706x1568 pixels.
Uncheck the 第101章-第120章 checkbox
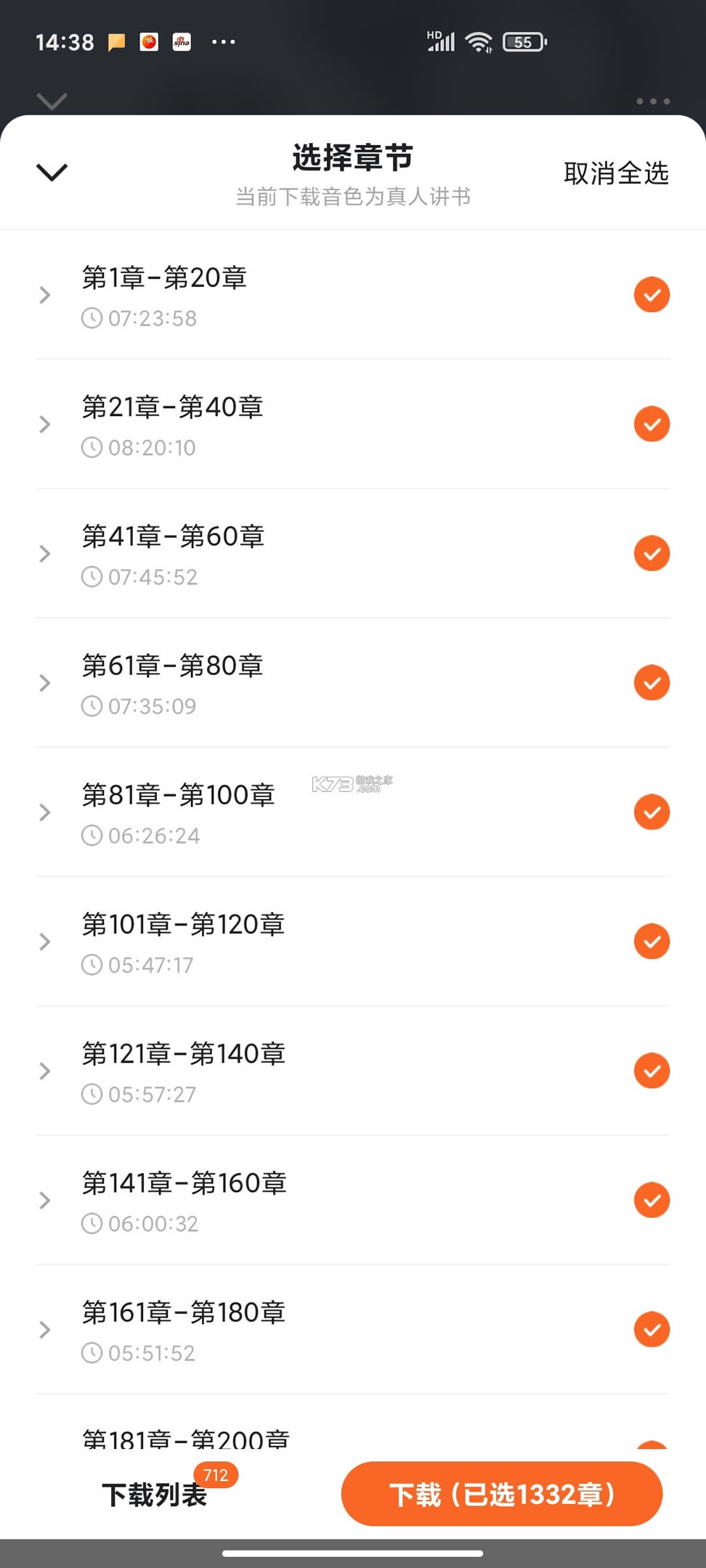click(652, 942)
